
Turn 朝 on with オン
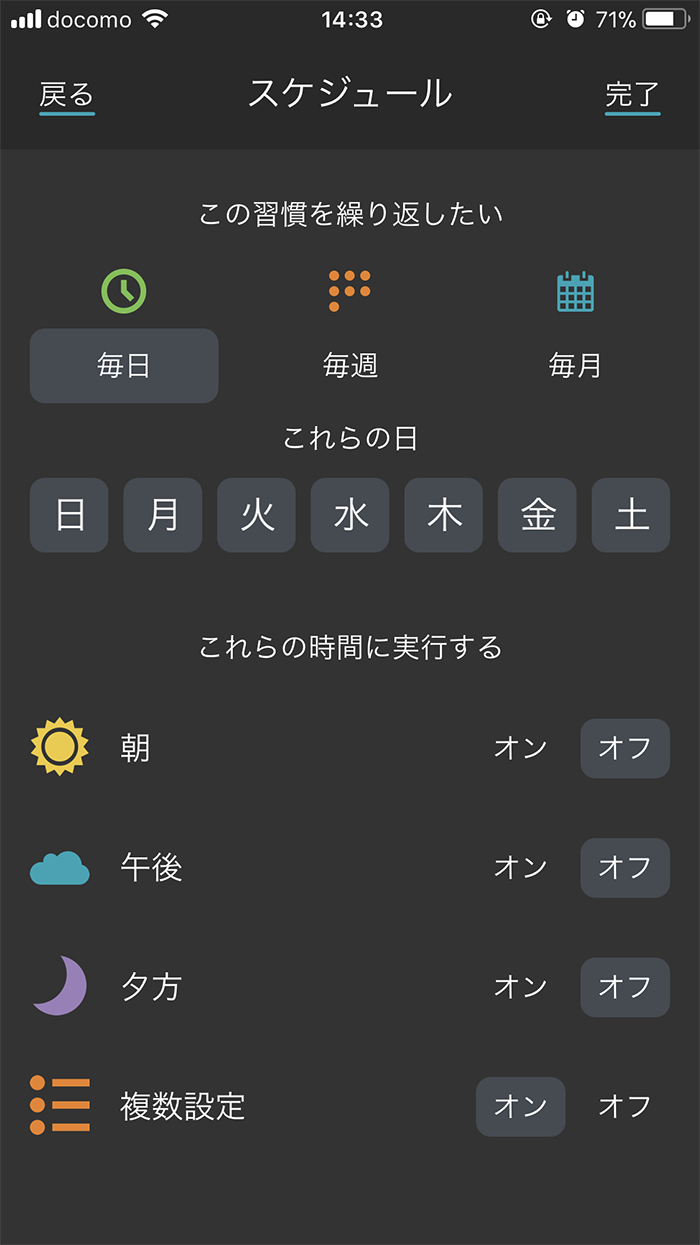click(x=520, y=748)
